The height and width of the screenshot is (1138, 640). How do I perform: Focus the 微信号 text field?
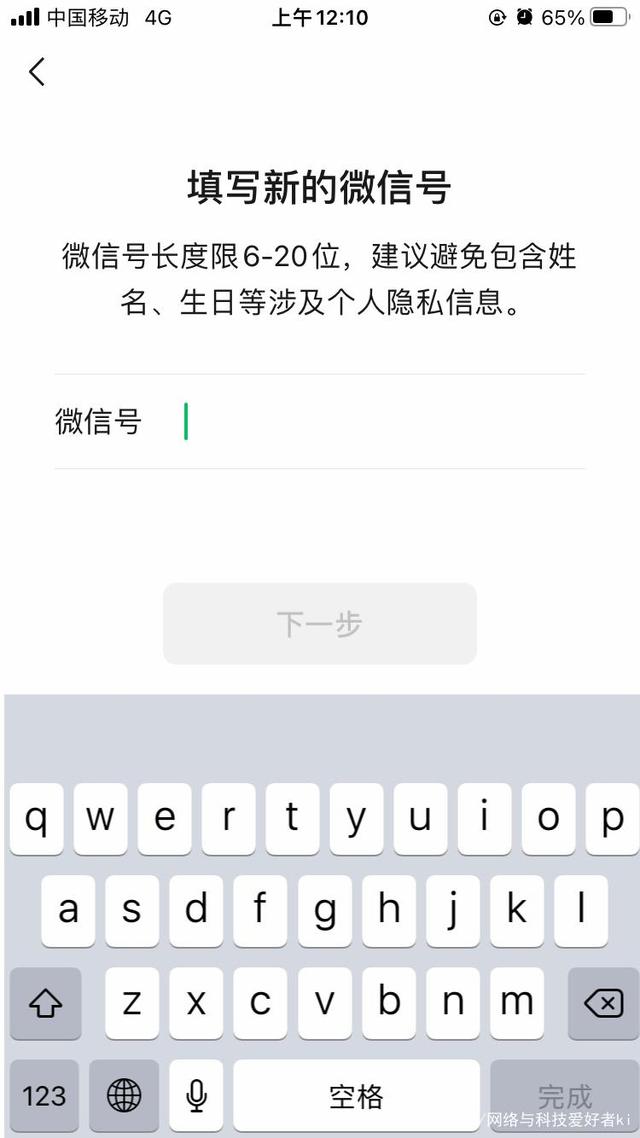(380, 422)
